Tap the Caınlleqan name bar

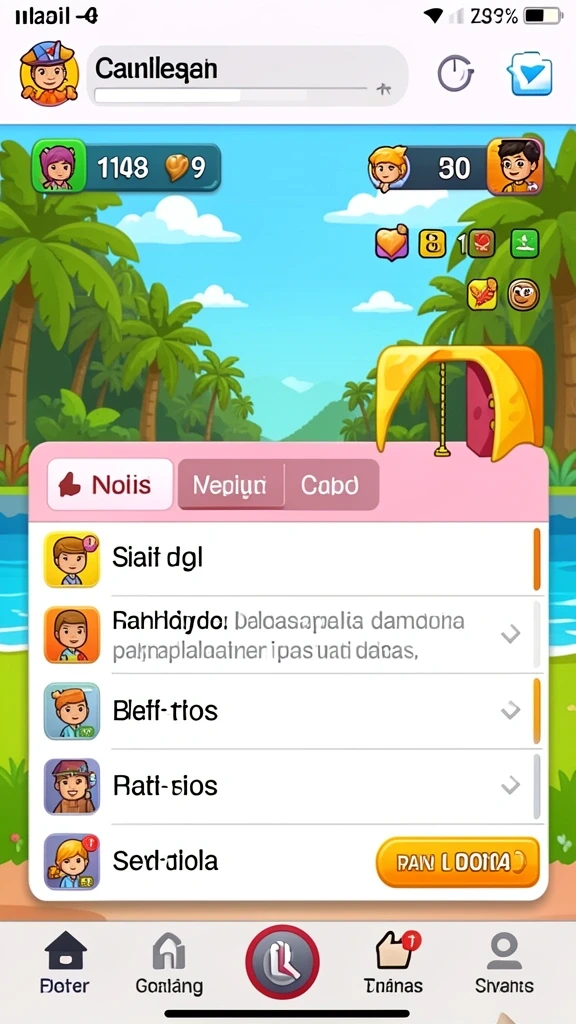click(248, 76)
